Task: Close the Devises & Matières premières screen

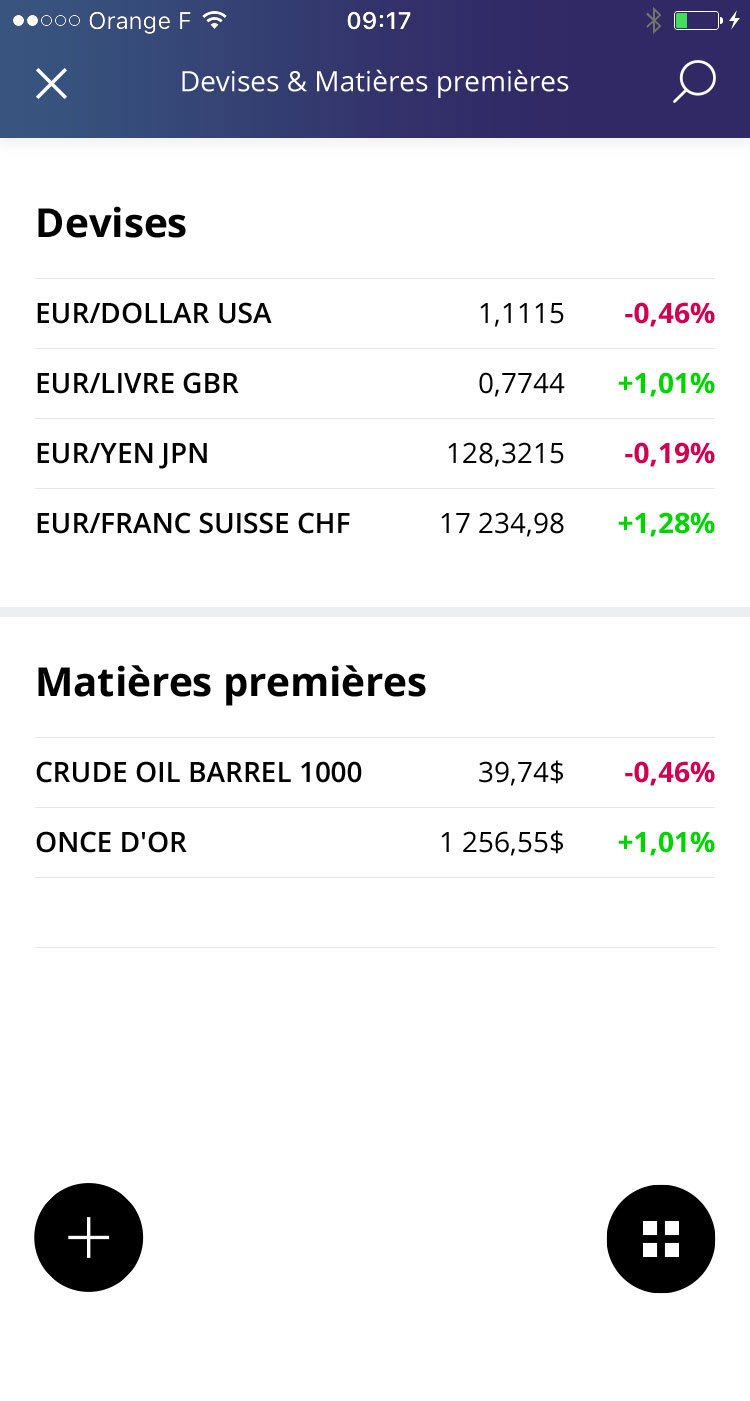Action: tap(51, 83)
